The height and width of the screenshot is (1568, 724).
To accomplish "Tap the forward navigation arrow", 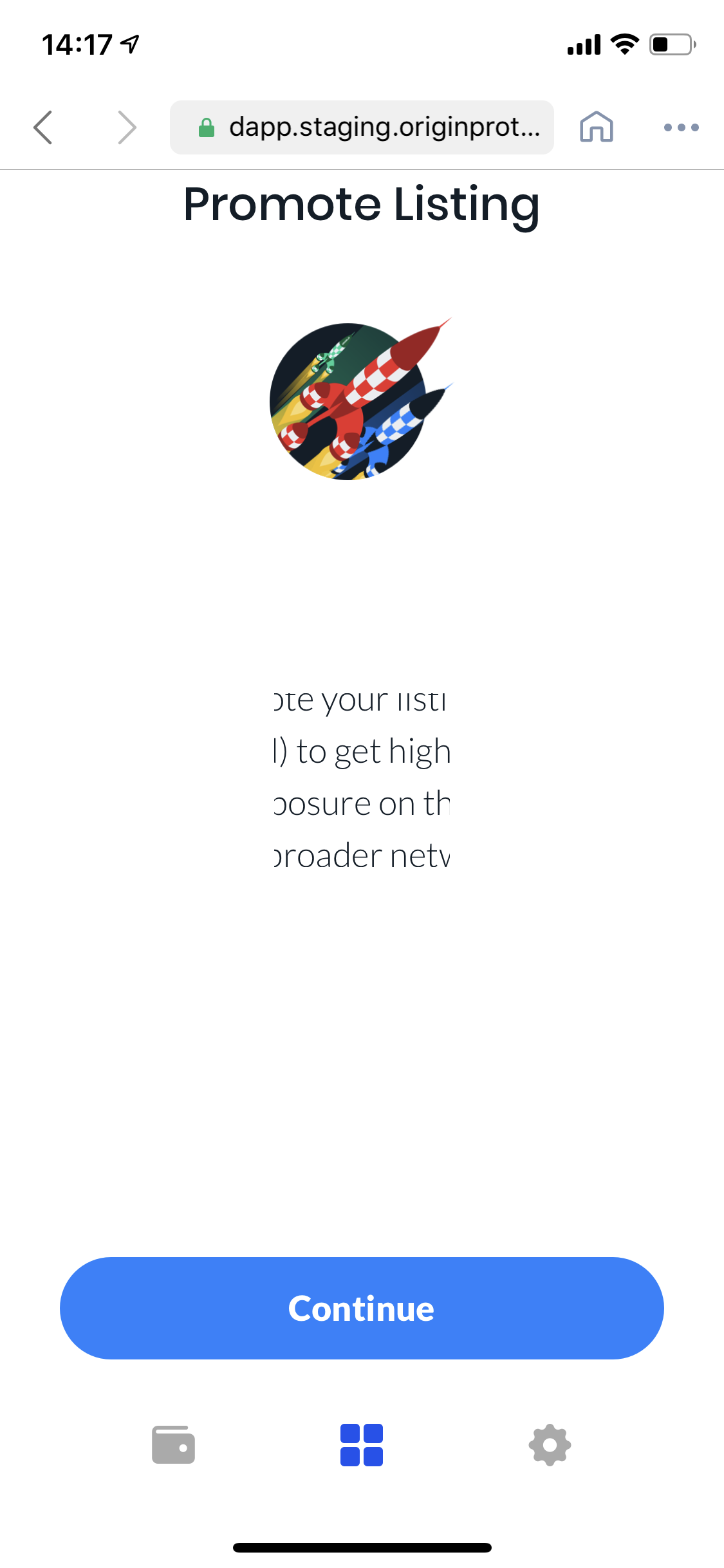I will 126,127.
